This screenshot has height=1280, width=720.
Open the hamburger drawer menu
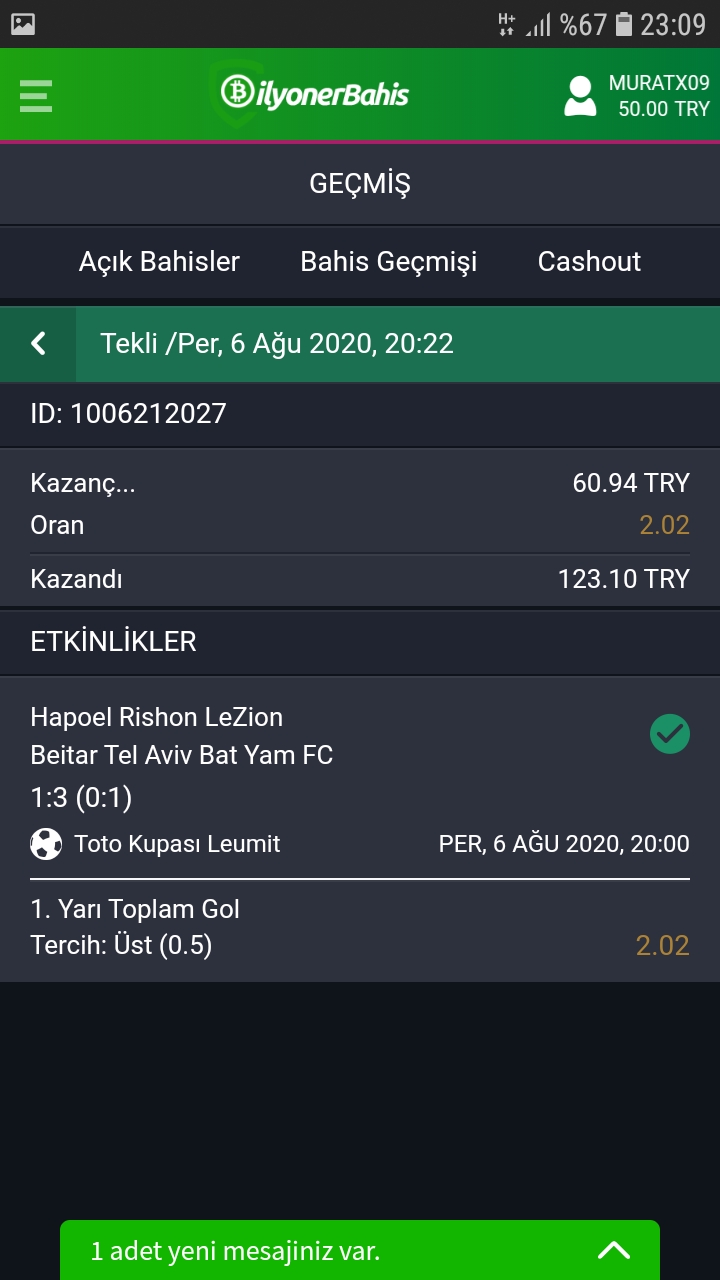tap(36, 96)
